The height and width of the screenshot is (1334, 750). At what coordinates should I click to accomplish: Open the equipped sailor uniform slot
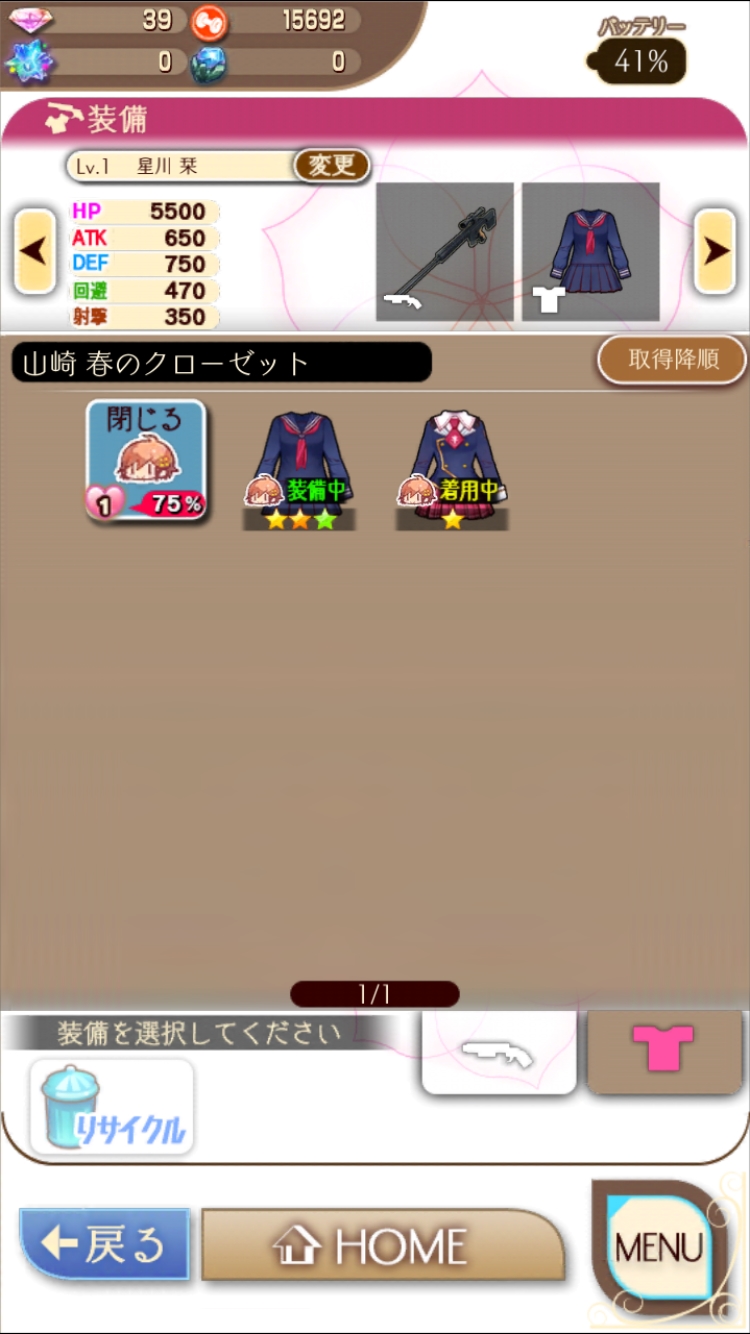[x=590, y=252]
